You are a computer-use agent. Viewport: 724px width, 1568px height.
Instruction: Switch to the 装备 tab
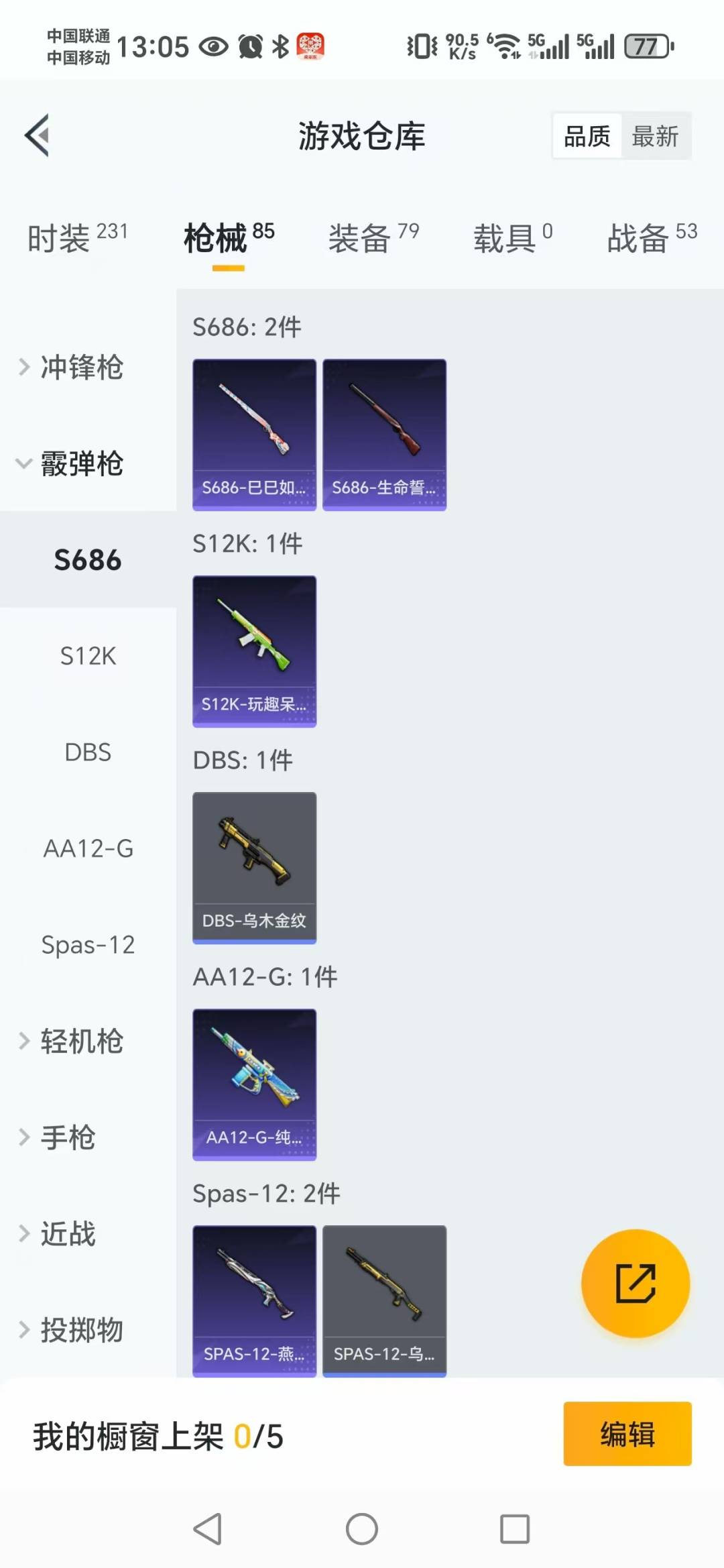[x=373, y=238]
